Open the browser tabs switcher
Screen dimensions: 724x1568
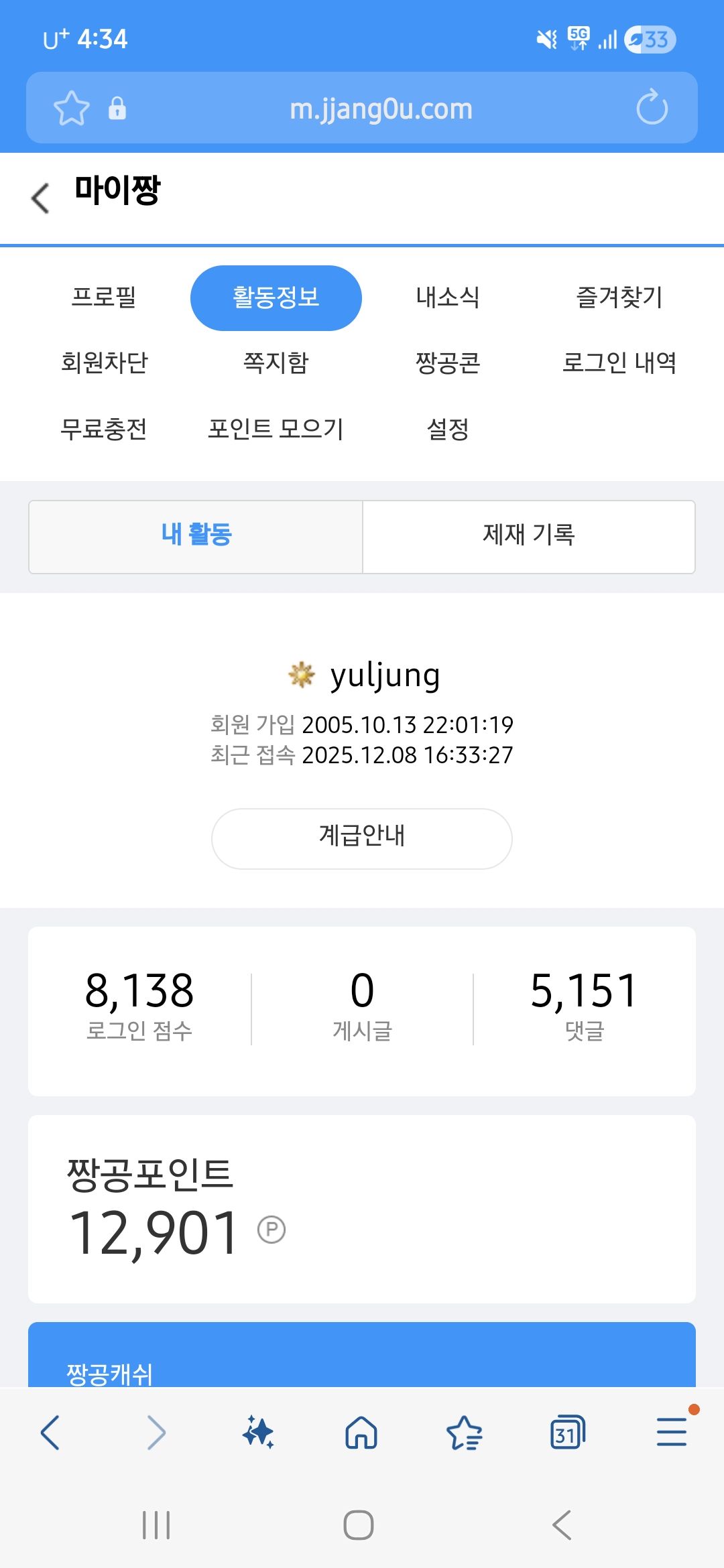(567, 1433)
